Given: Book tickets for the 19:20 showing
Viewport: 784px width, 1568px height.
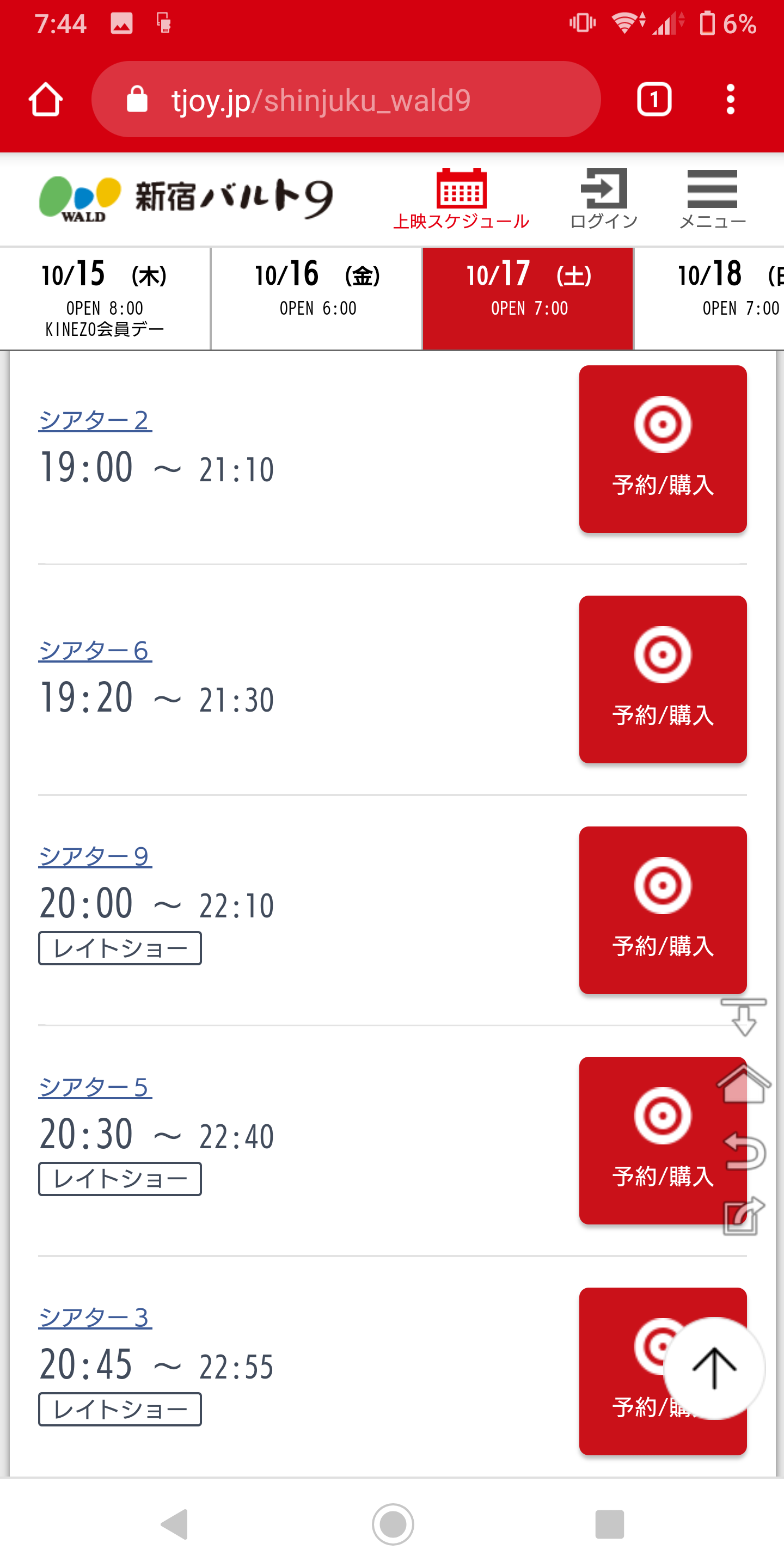Looking at the screenshot, I should [662, 679].
